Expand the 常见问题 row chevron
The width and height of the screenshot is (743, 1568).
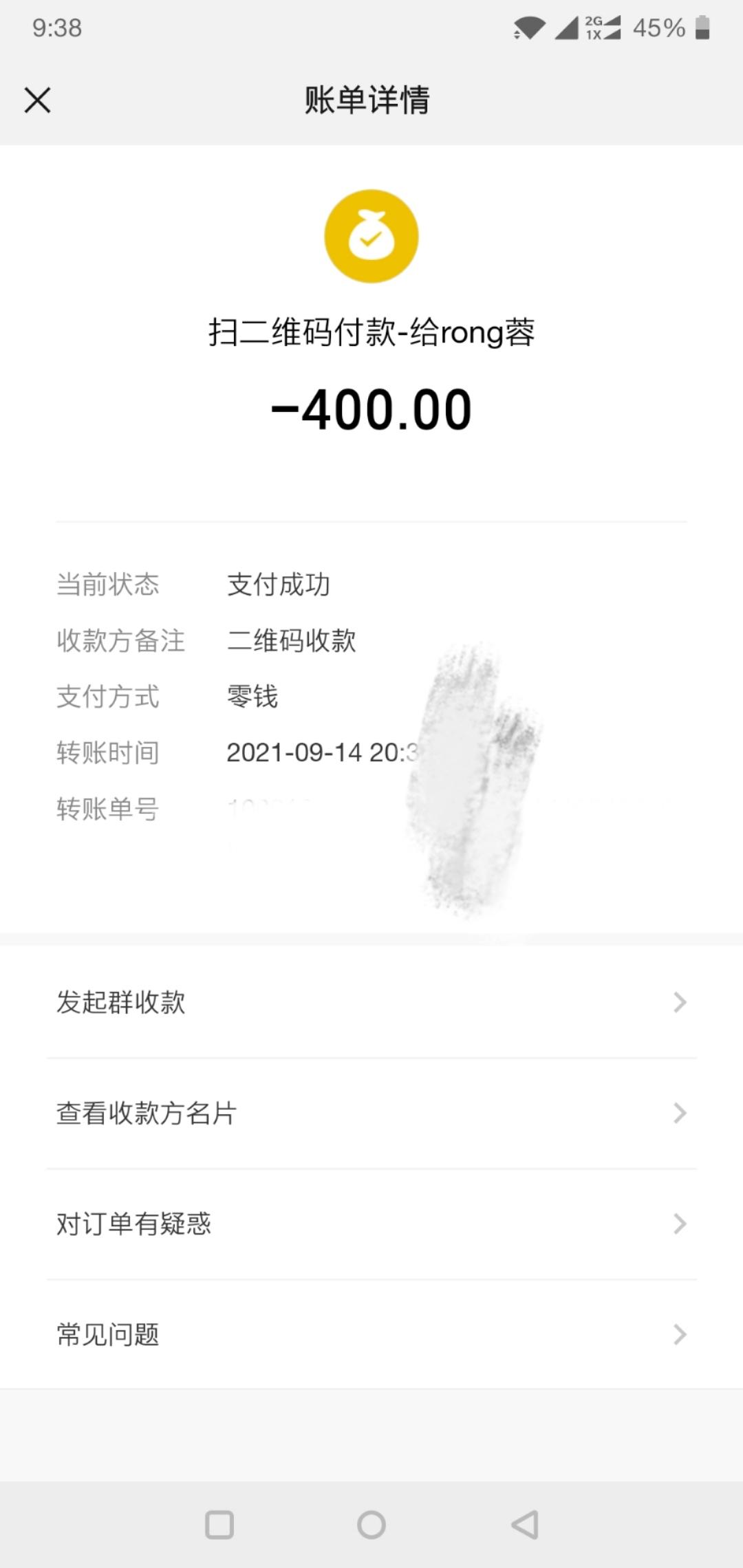[680, 1334]
